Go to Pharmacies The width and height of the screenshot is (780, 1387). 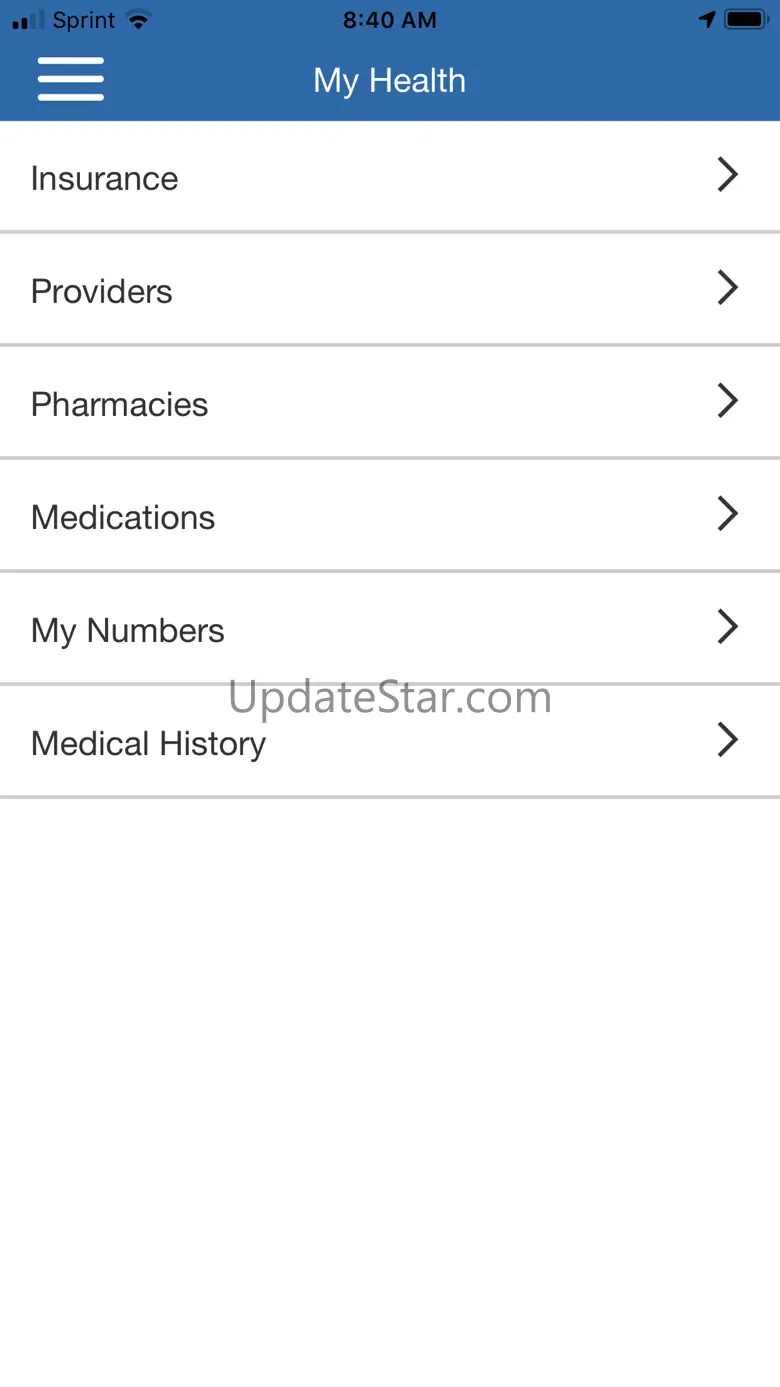click(x=389, y=403)
